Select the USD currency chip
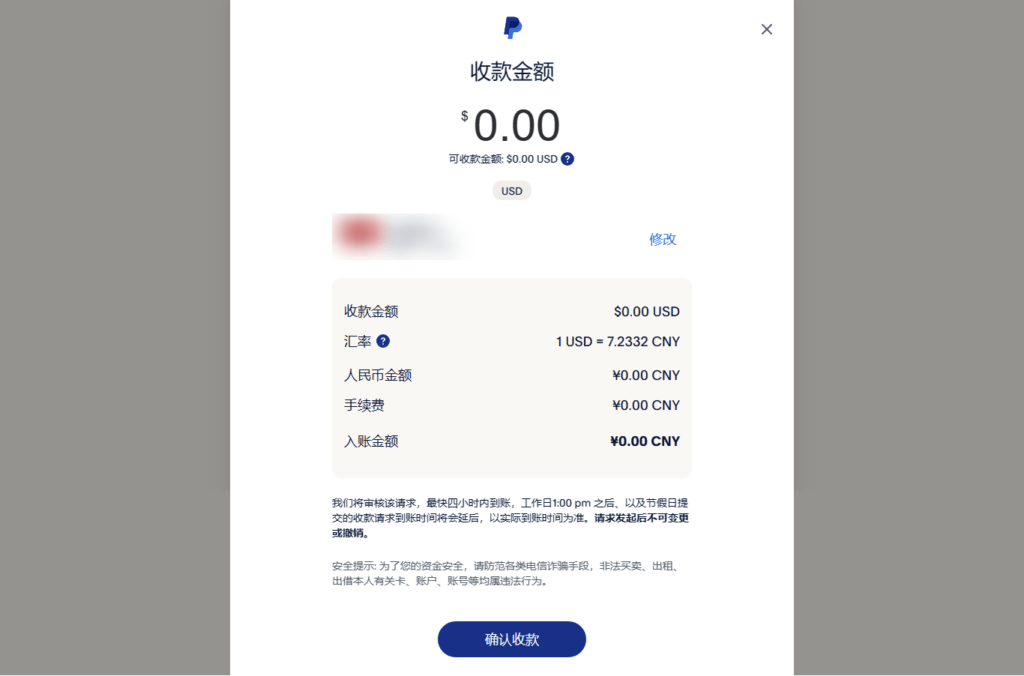Image resolution: width=1024 pixels, height=676 pixels. tap(511, 191)
